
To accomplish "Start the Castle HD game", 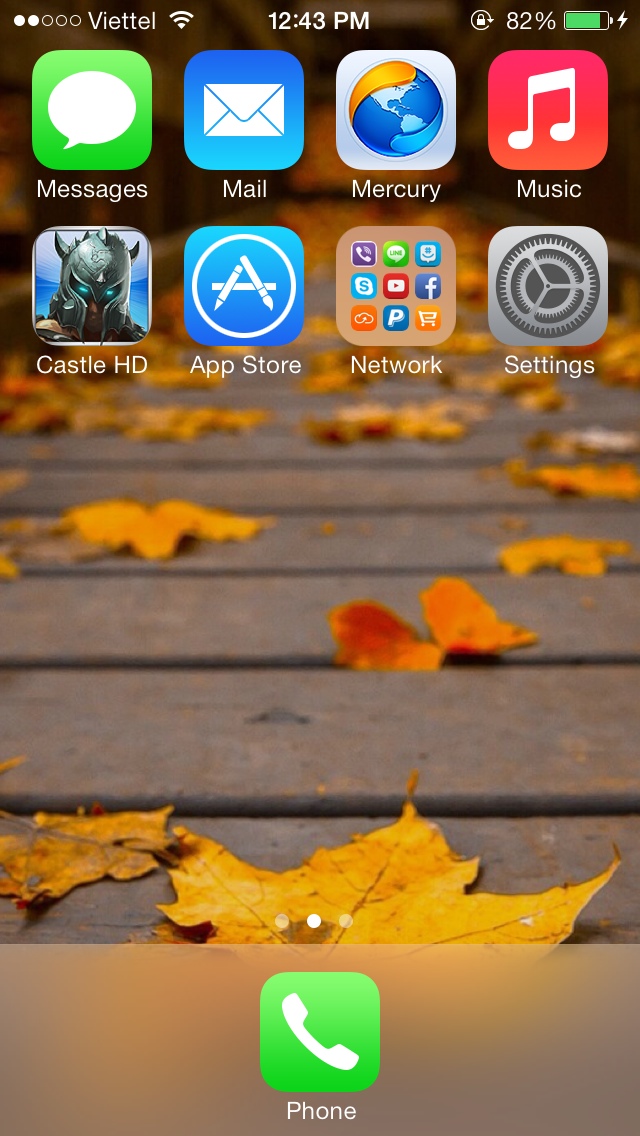I will (x=92, y=286).
